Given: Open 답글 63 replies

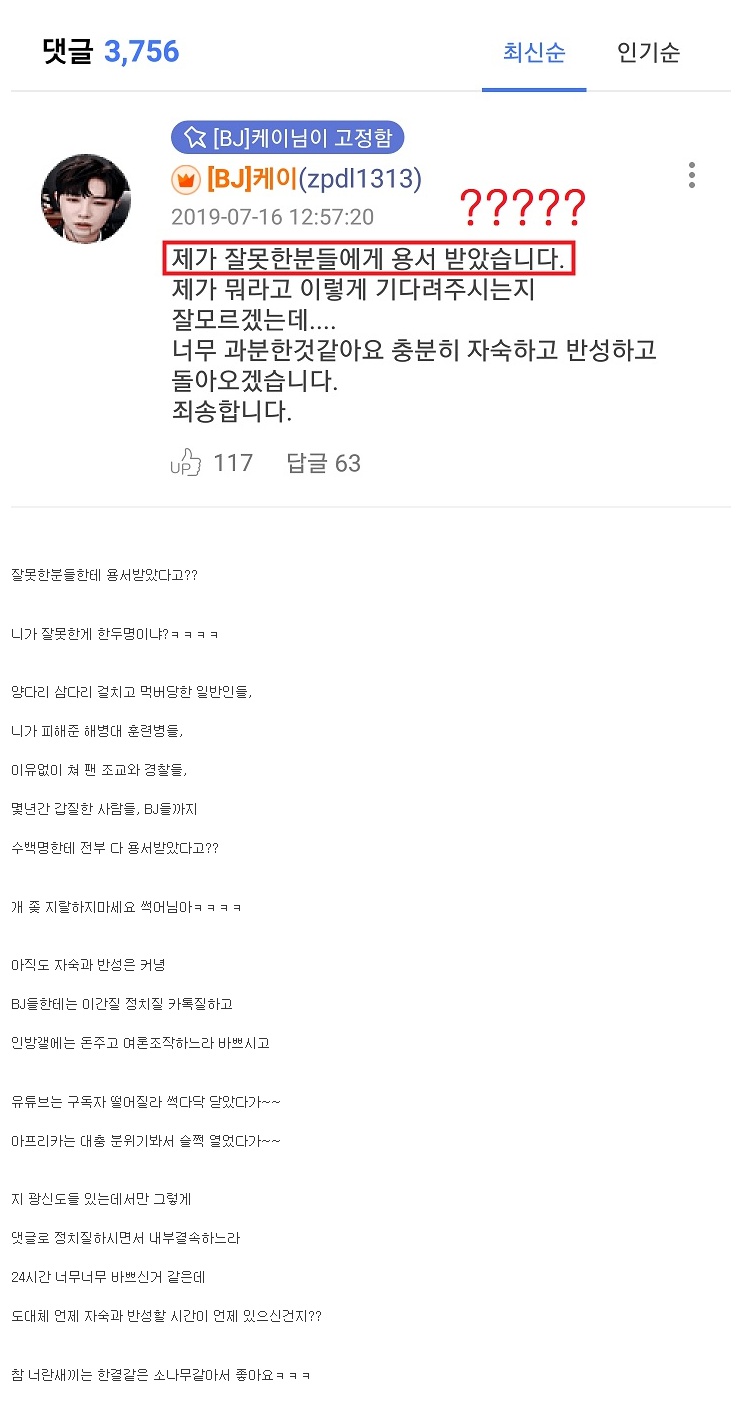Looking at the screenshot, I should tap(323, 463).
